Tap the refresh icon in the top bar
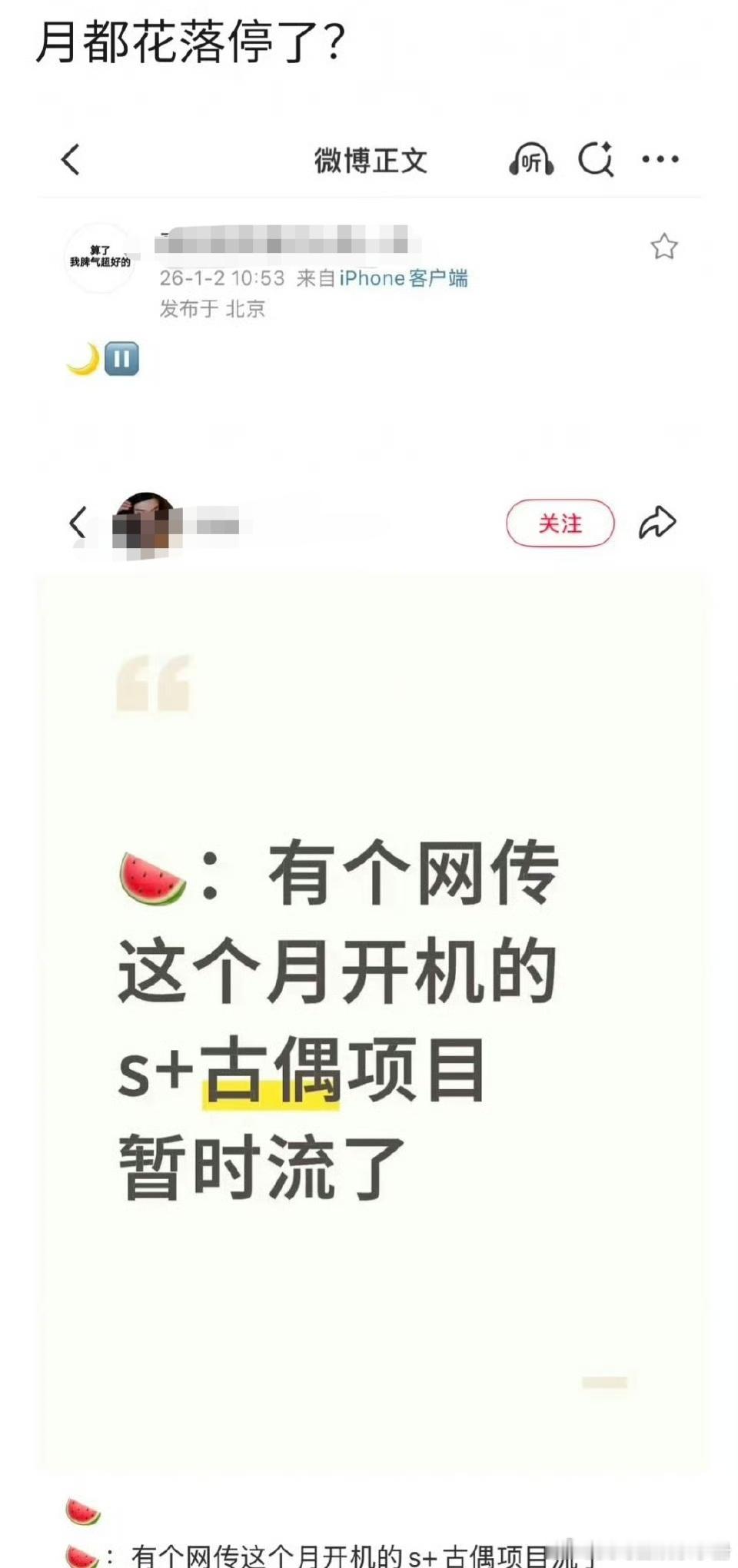 [597, 160]
